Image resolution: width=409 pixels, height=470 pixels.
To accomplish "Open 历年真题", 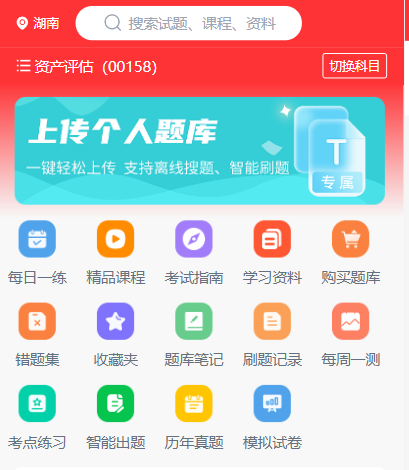I will pyautogui.click(x=194, y=418).
